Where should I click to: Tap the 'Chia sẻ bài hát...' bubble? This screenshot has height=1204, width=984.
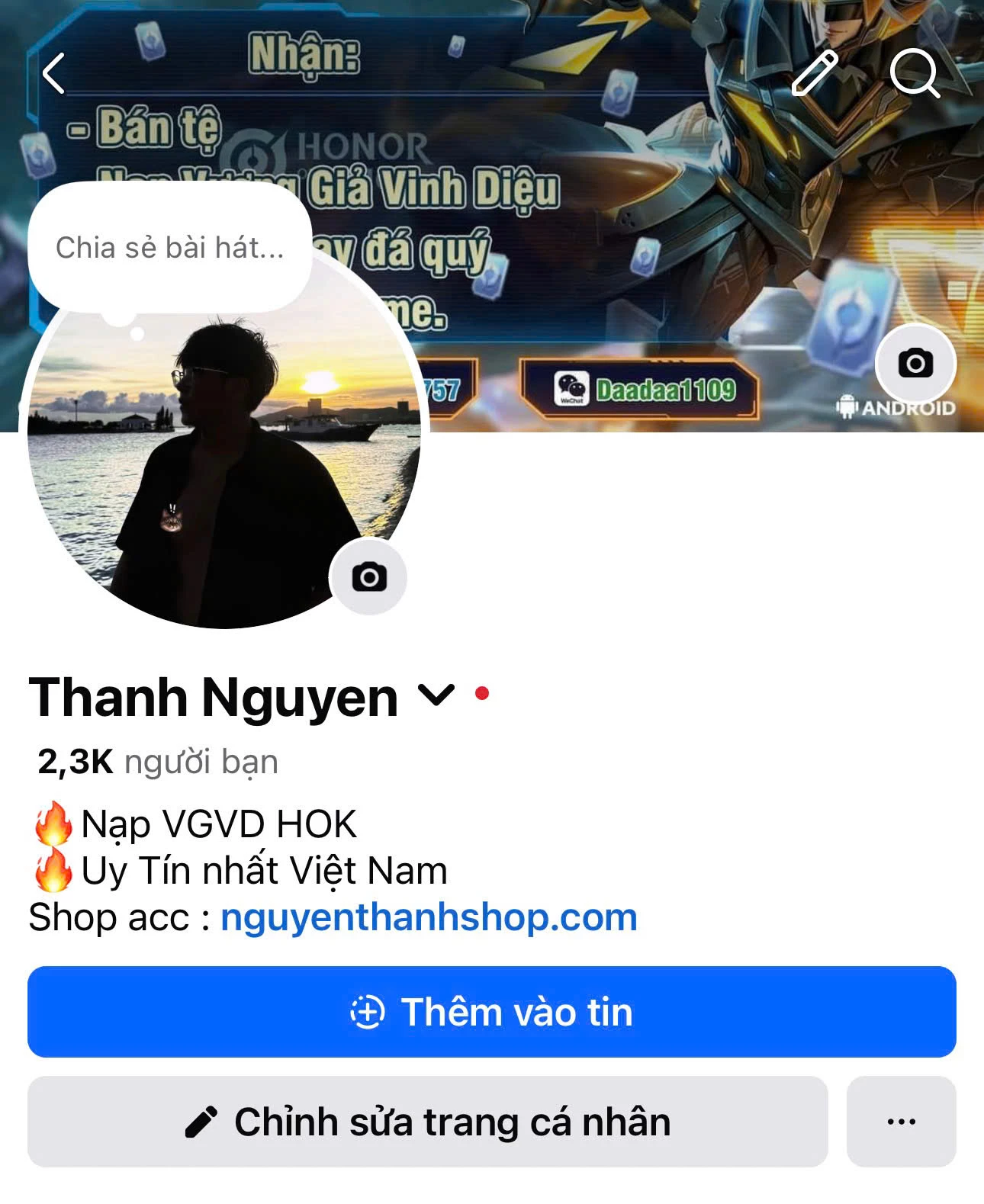click(x=169, y=247)
